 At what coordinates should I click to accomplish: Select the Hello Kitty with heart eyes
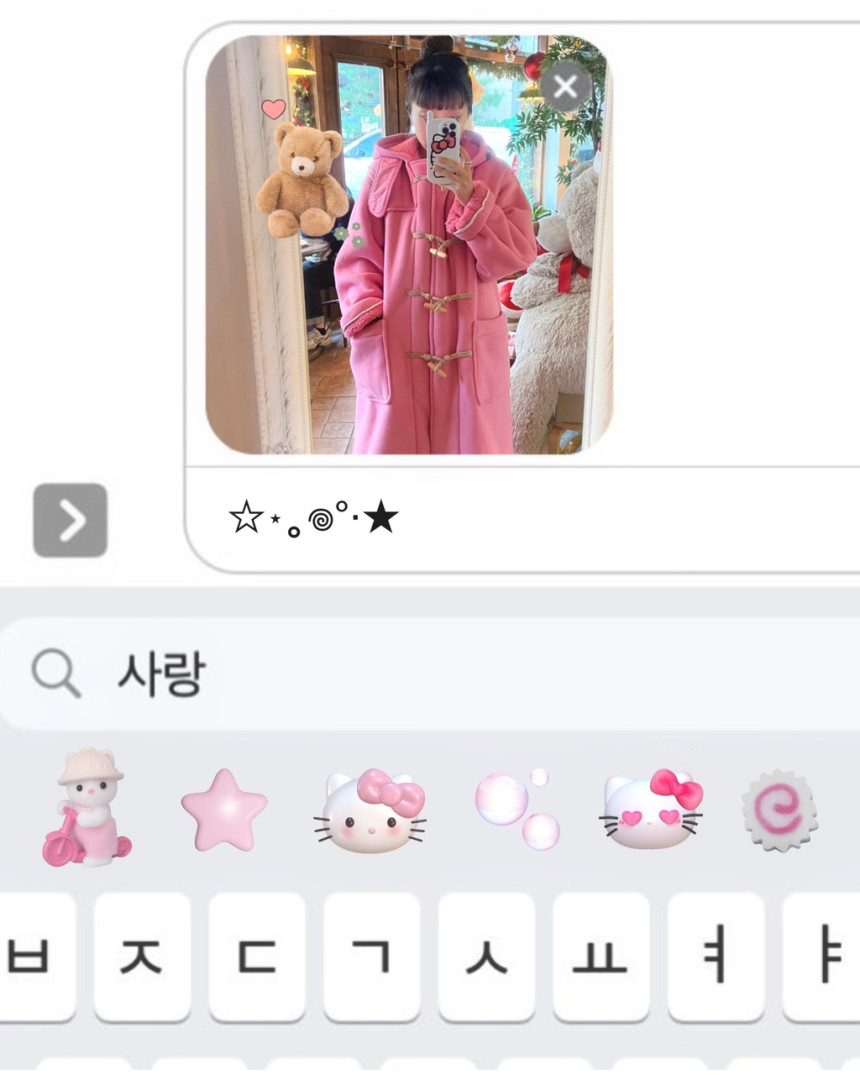652,809
